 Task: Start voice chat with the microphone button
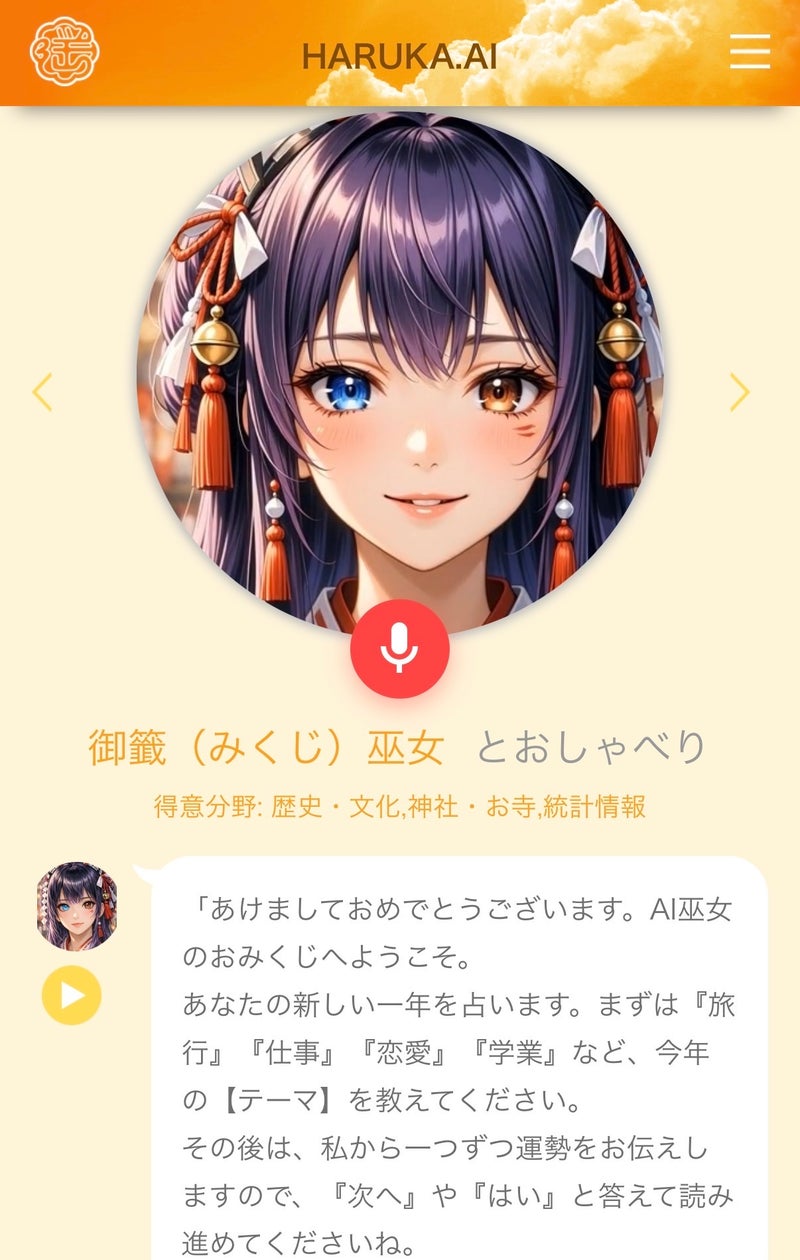click(x=399, y=647)
